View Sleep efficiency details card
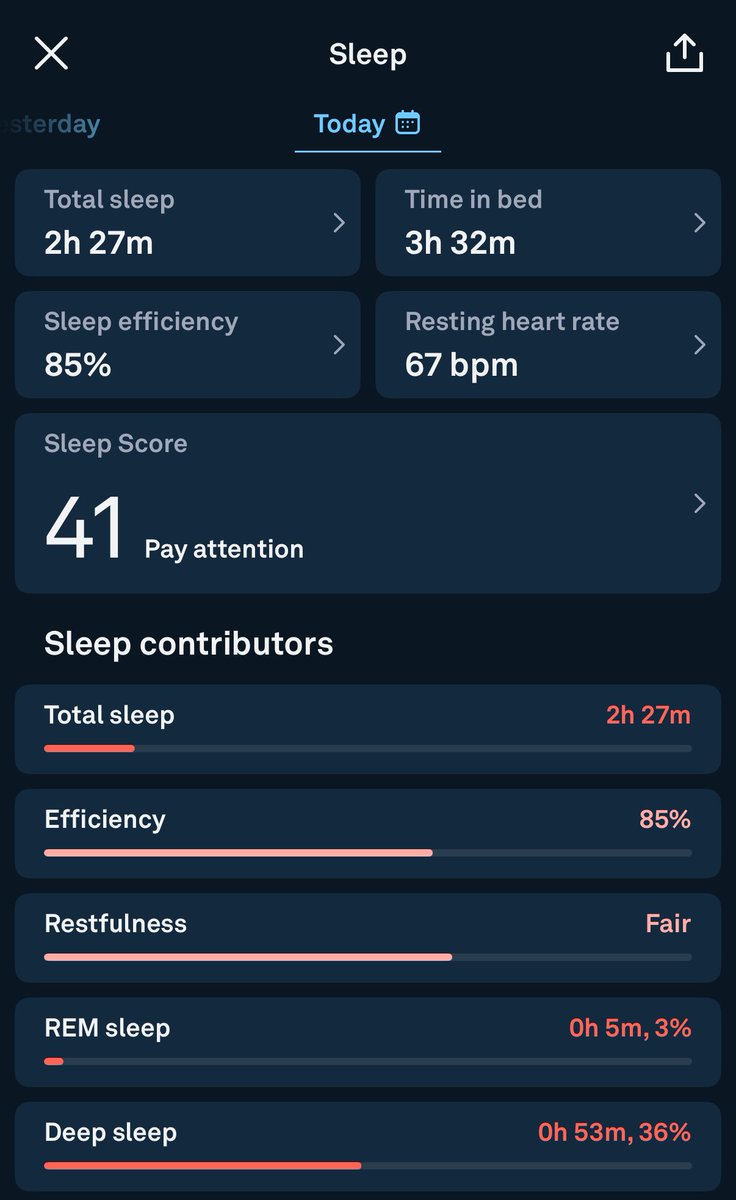This screenshot has height=1200, width=736. pos(187,344)
